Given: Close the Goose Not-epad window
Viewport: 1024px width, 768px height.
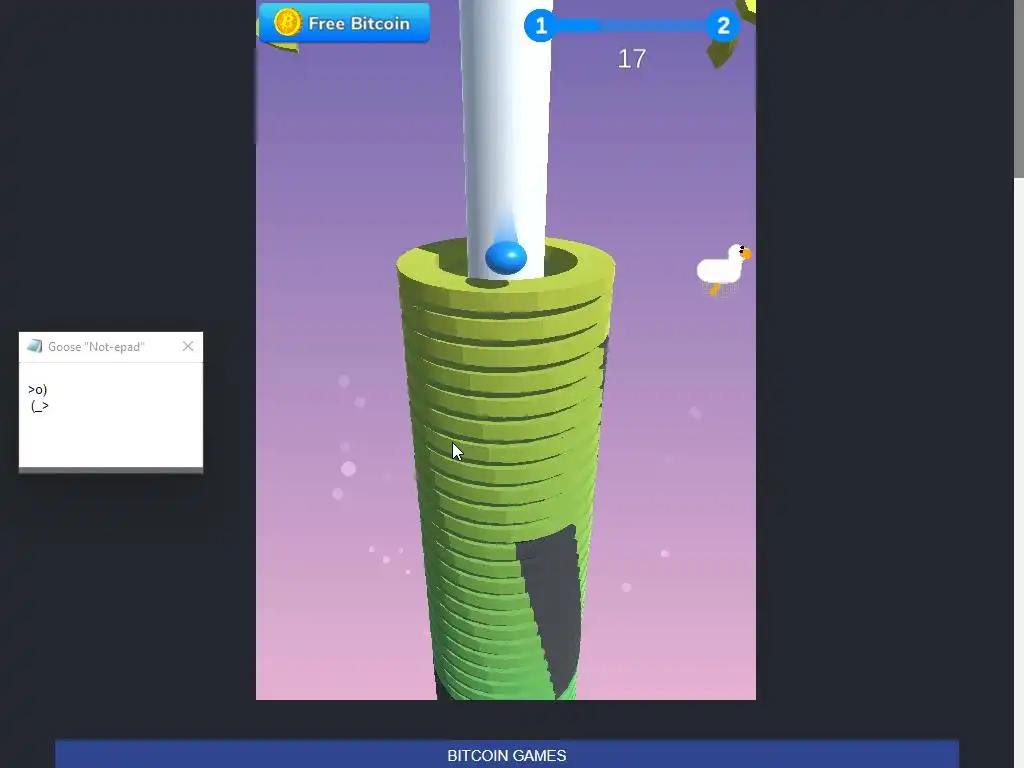Looking at the screenshot, I should (188, 346).
